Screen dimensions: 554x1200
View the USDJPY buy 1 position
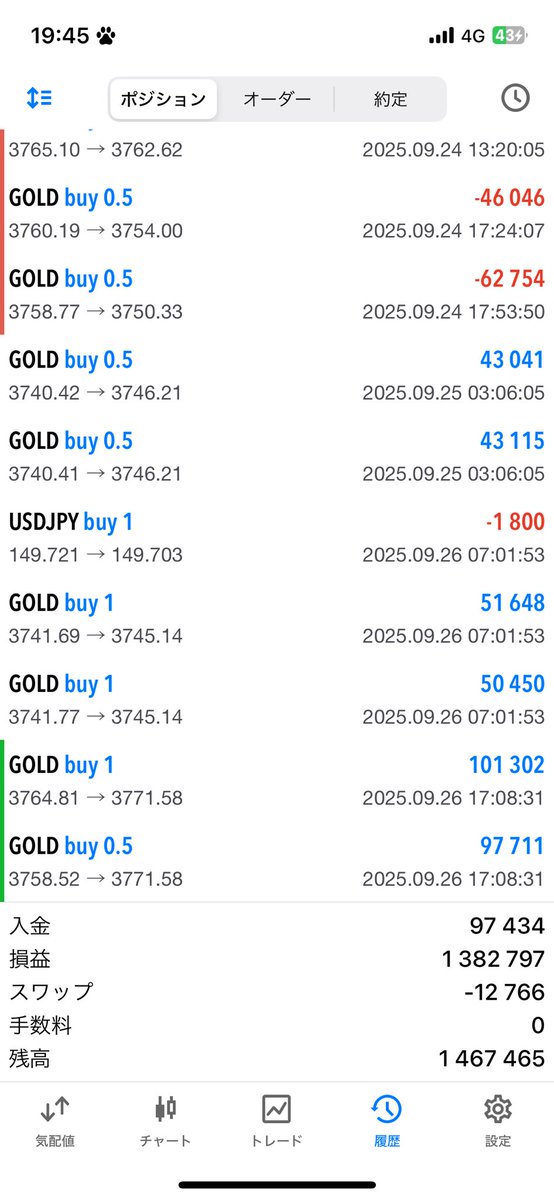coord(277,538)
